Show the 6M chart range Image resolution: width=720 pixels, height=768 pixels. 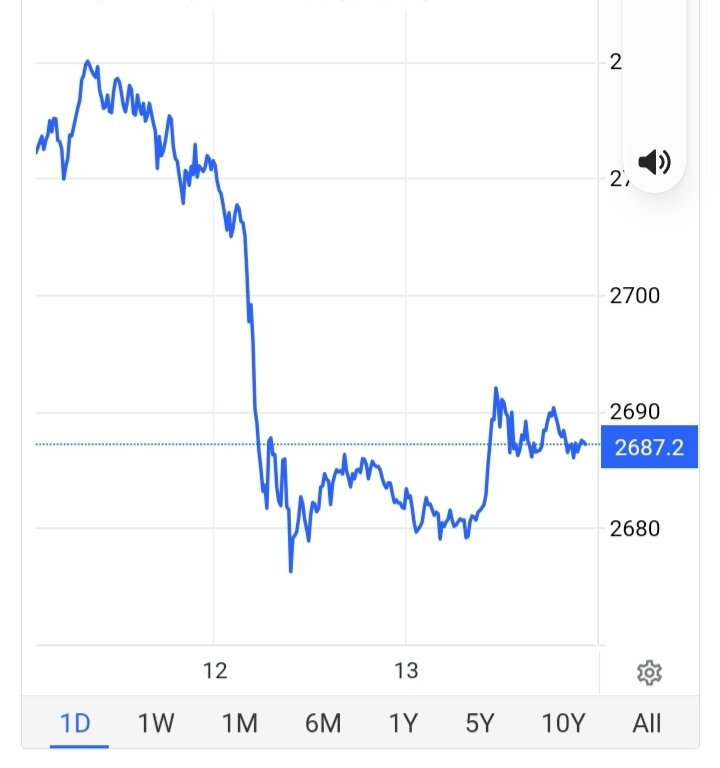[x=322, y=722]
